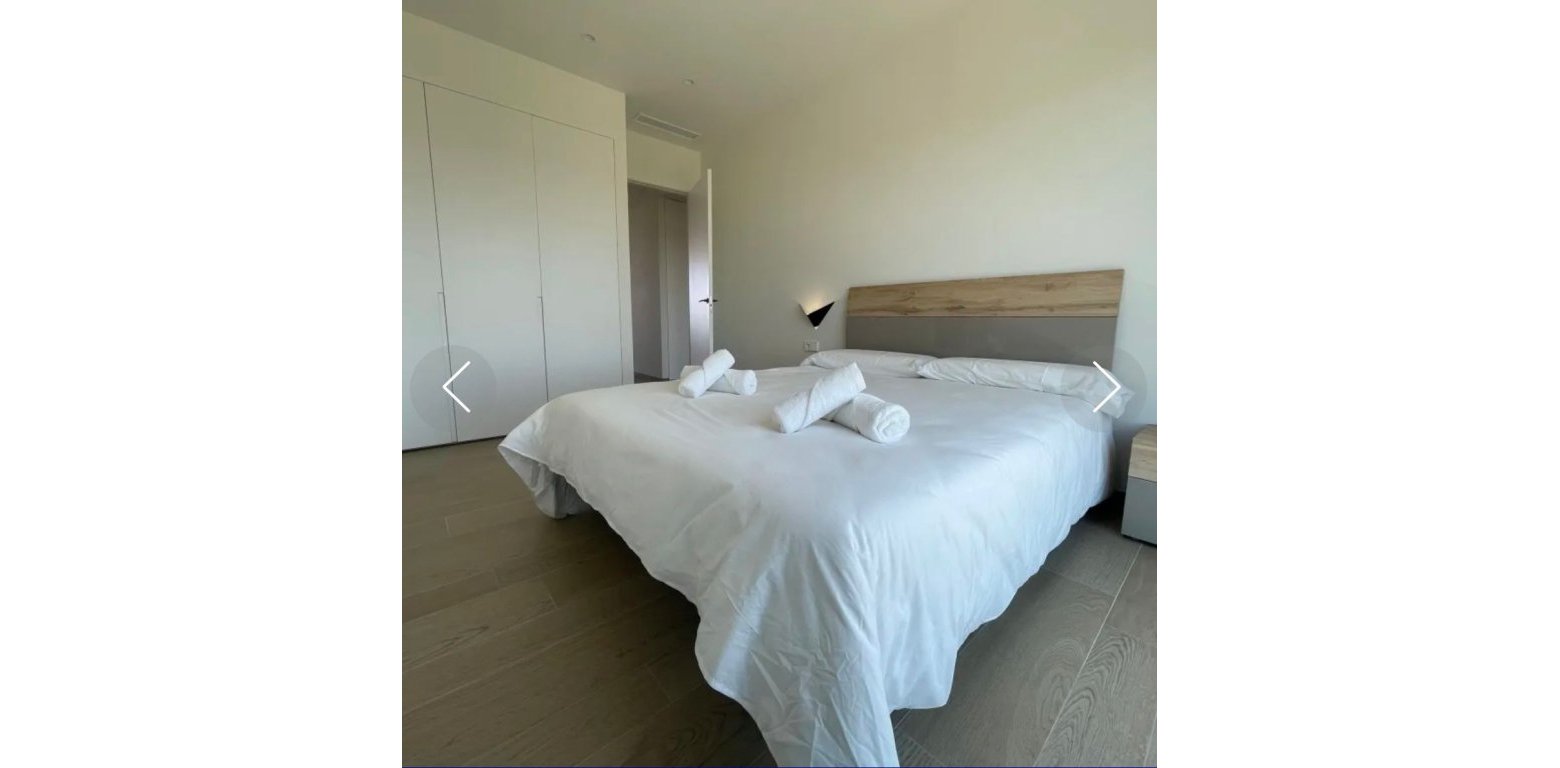This screenshot has height=768, width=1560.
Task: Go to the previous photo
Action: click(455, 387)
